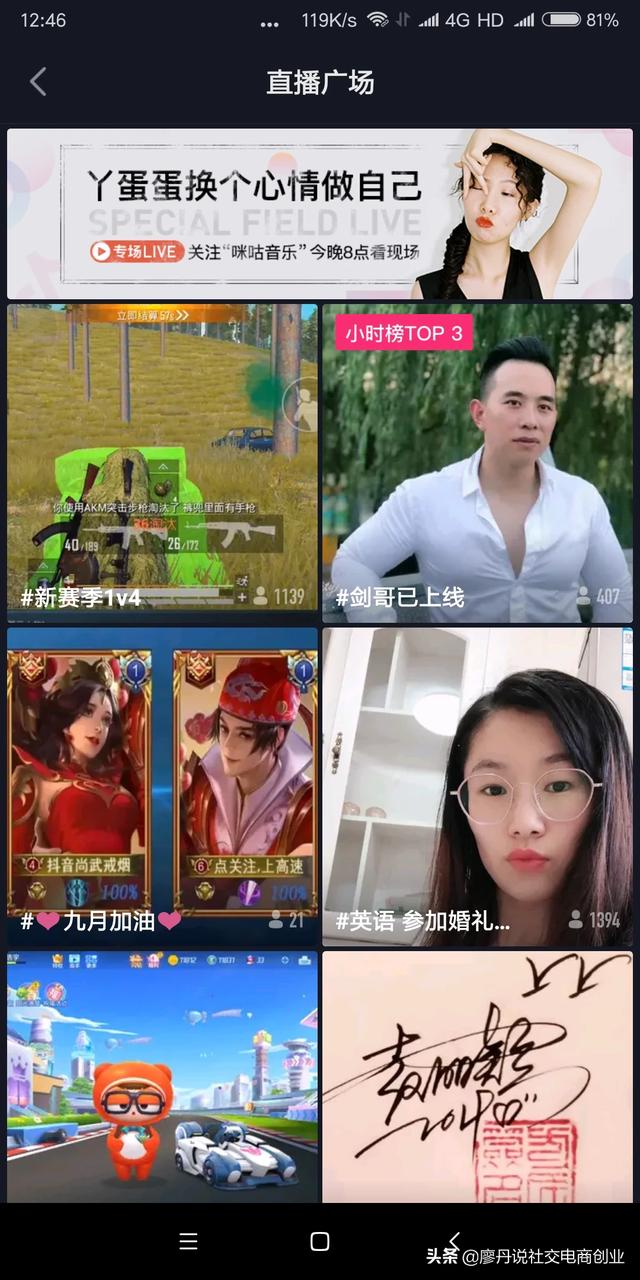
Task: Enter the #英语 参加婚礼 live room
Action: [477, 786]
